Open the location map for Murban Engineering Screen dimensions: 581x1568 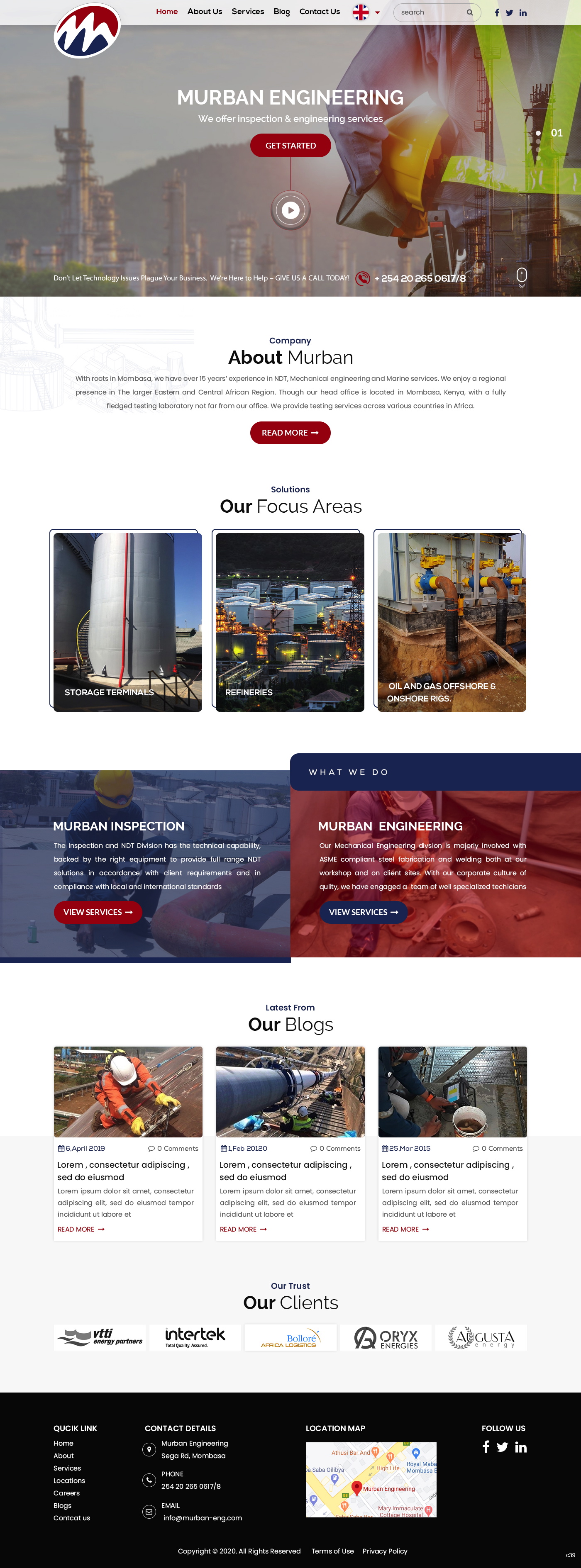371,1479
